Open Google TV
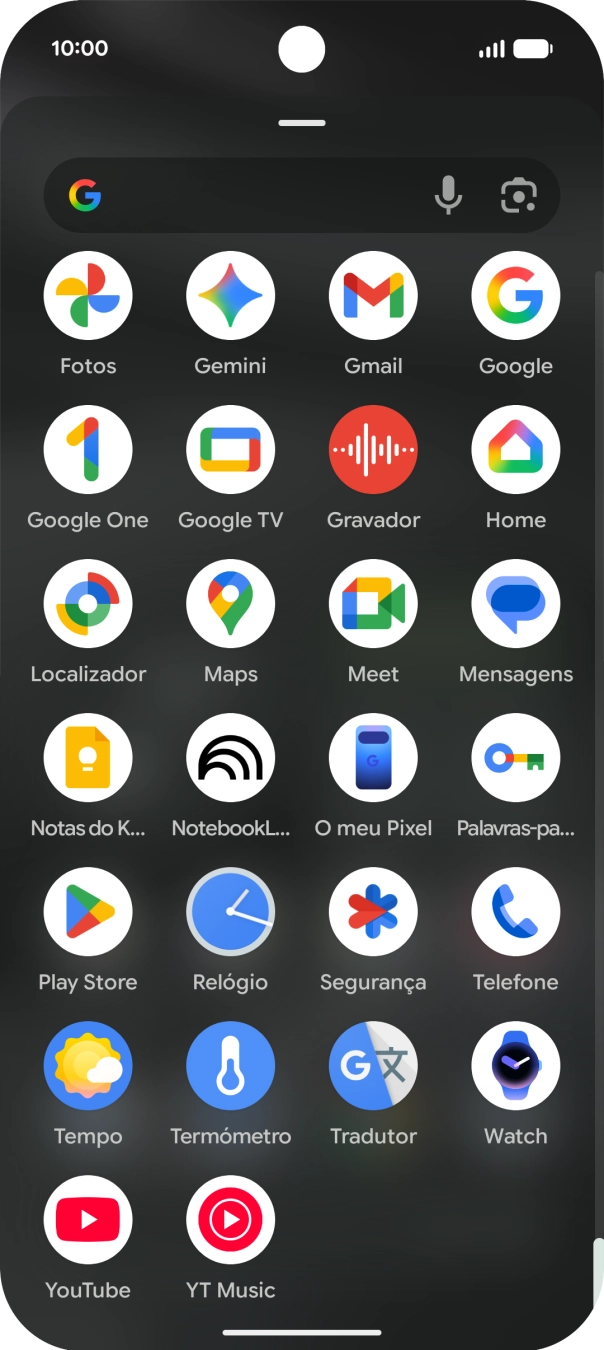604x1350 pixels. (230, 450)
